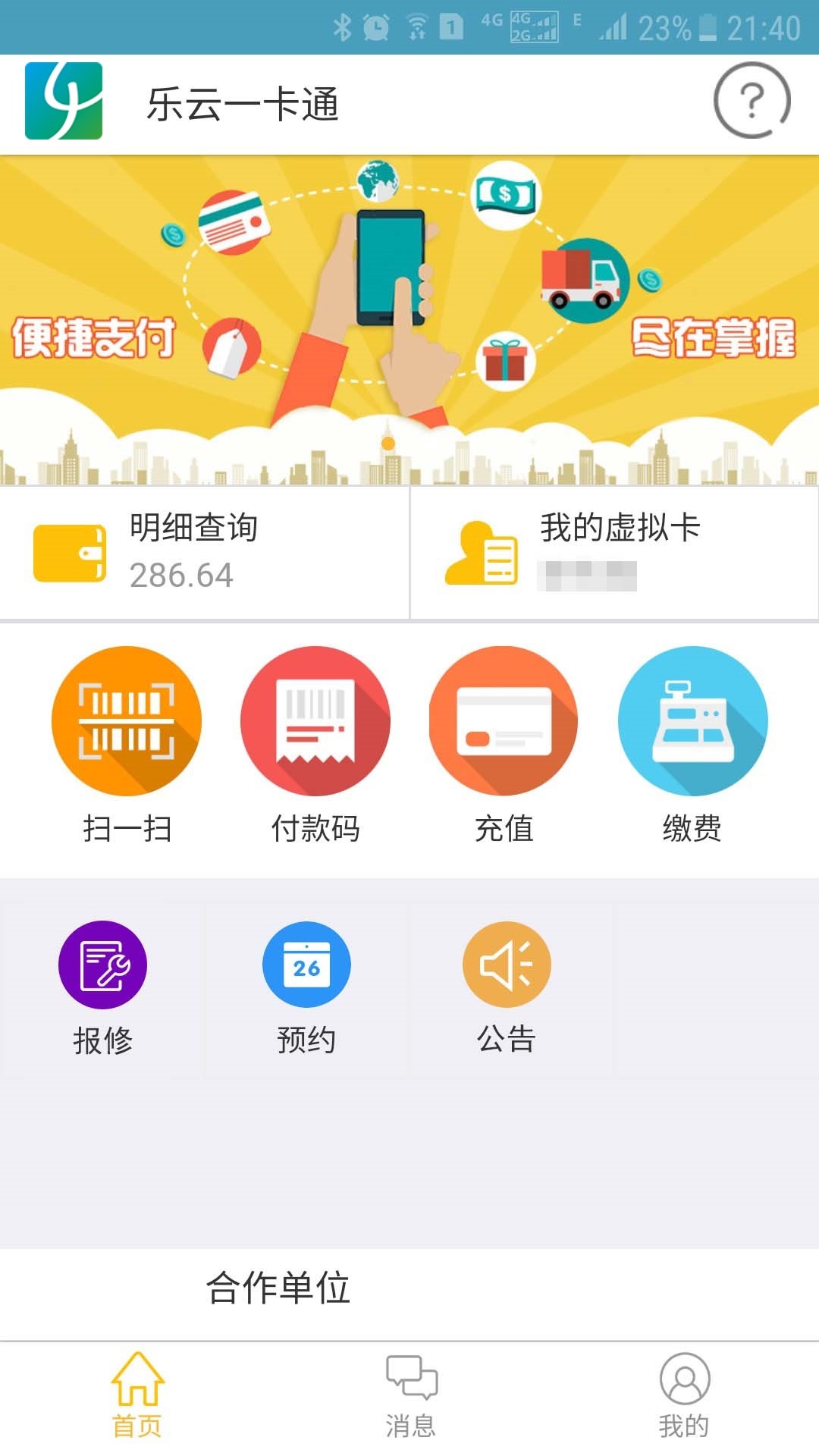
Task: Switch to the 我的 tab
Action: 684,1395
